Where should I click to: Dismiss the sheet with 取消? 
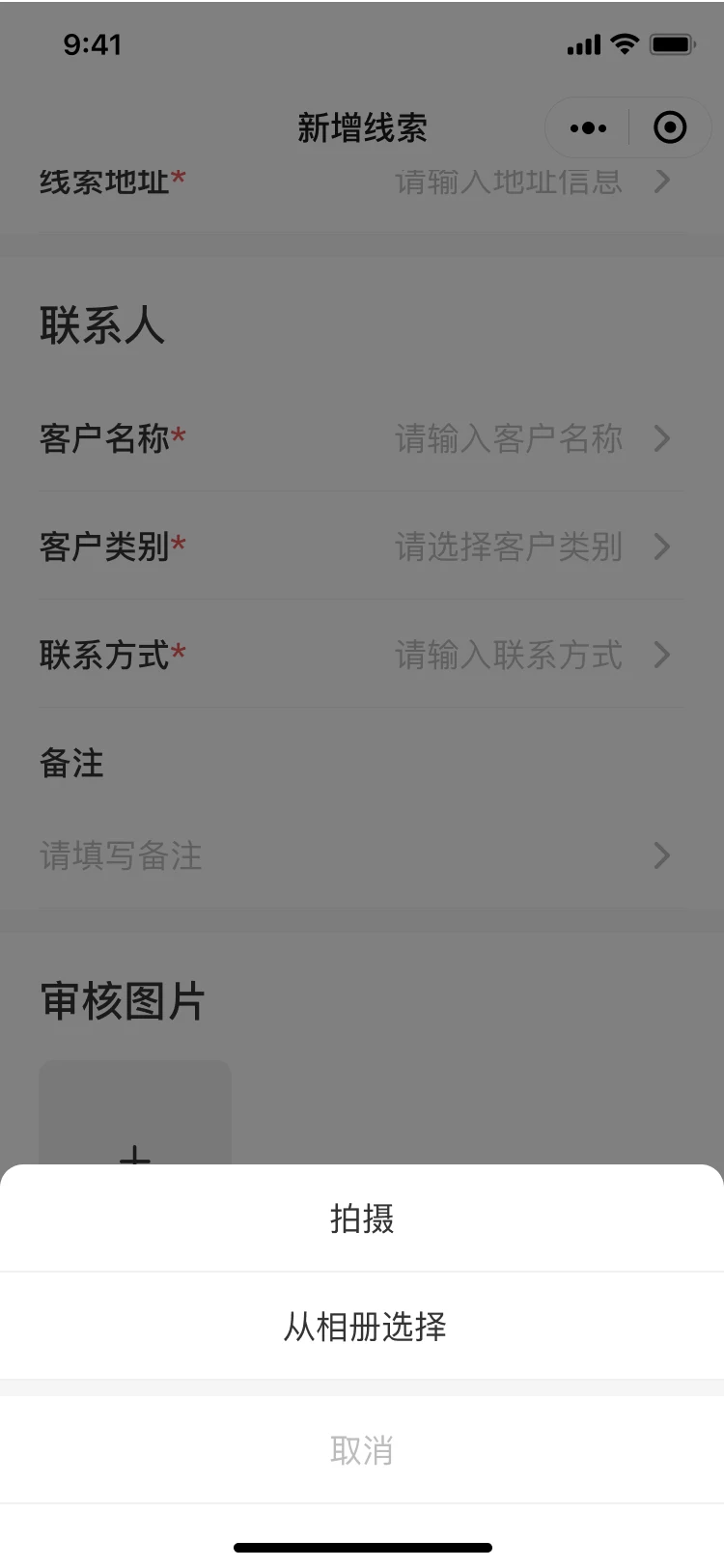tap(362, 1450)
